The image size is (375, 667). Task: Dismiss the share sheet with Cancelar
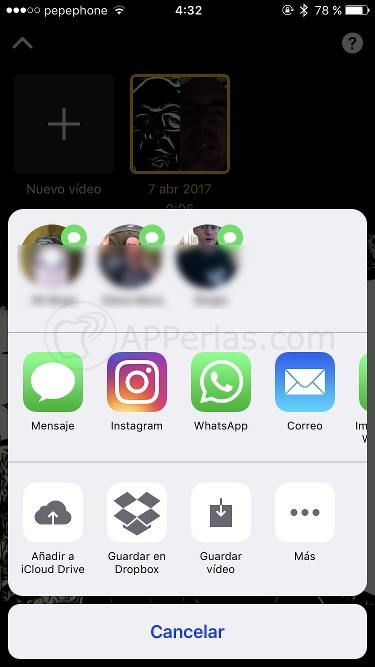click(188, 632)
